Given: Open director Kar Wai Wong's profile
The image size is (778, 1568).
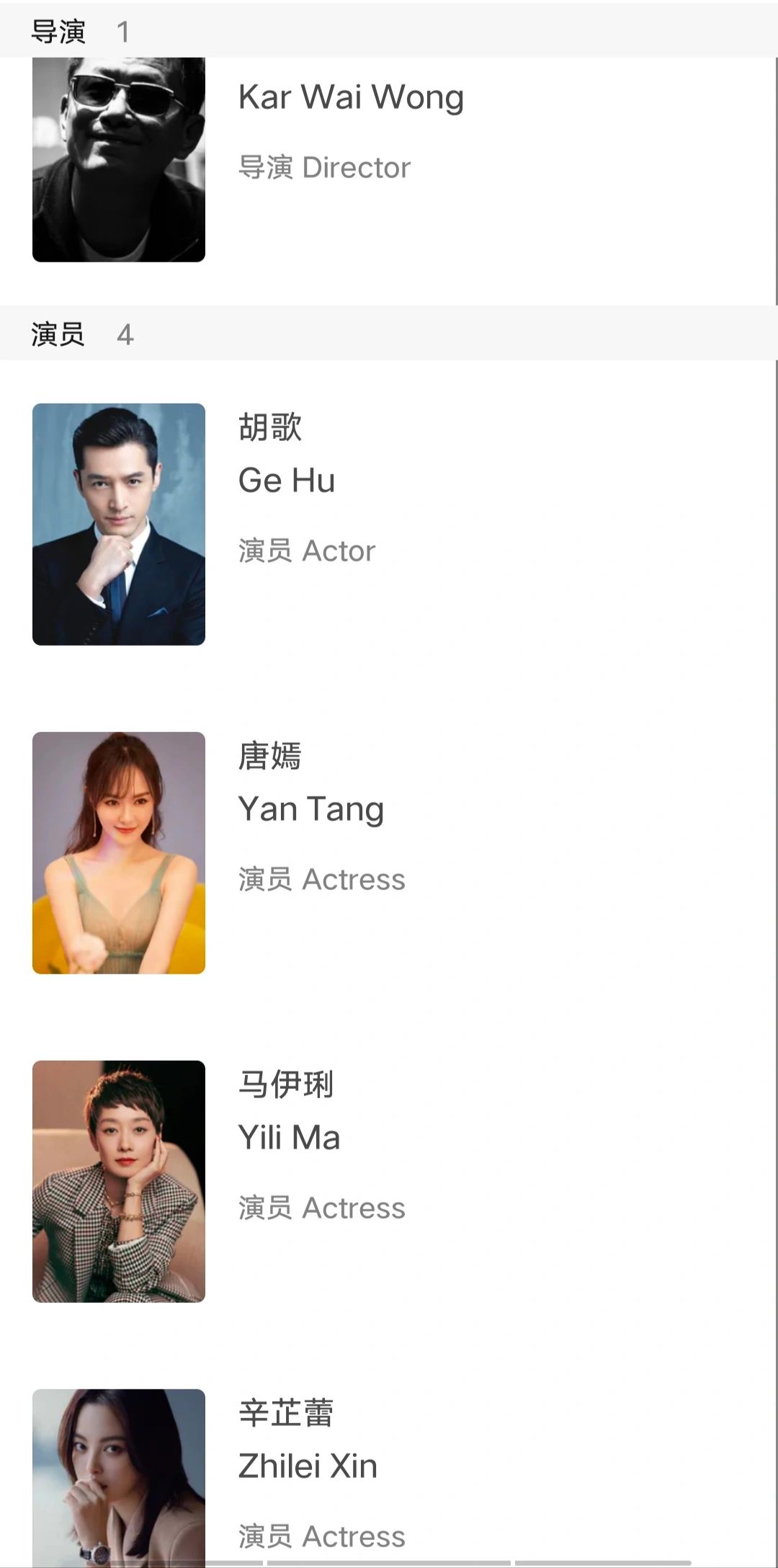Looking at the screenshot, I should point(350,98).
